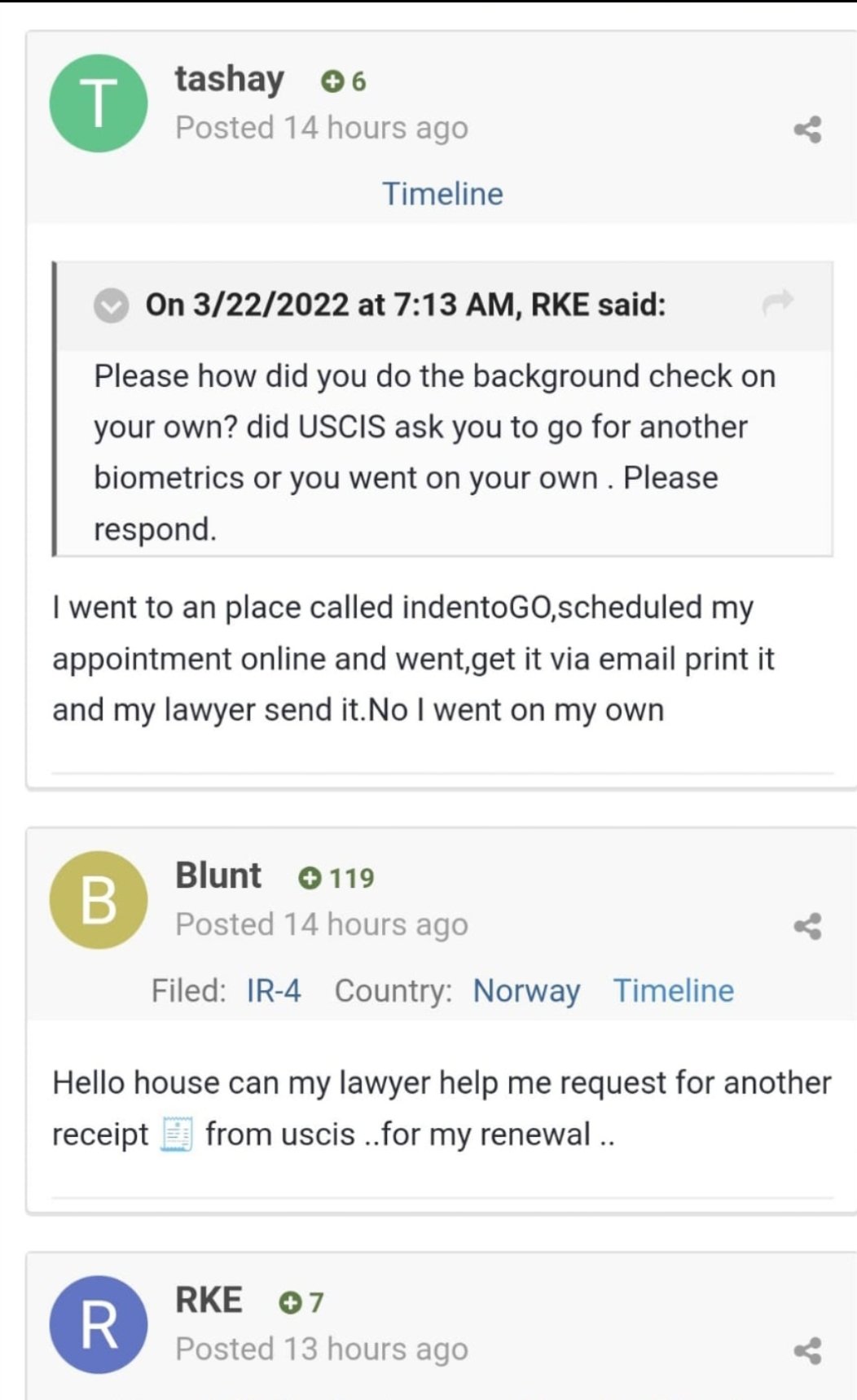Screen dimensions: 857x1400
Task: Share tashay's post
Action: click(x=807, y=129)
